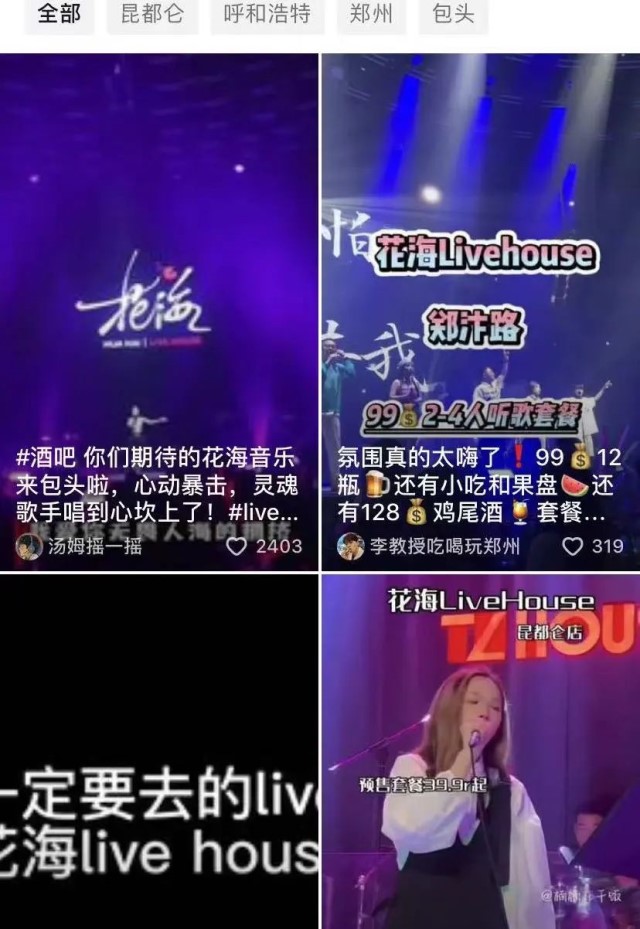Like the post by 汤姆摇一摇
Screen dimensions: 640x929
pos(238,547)
